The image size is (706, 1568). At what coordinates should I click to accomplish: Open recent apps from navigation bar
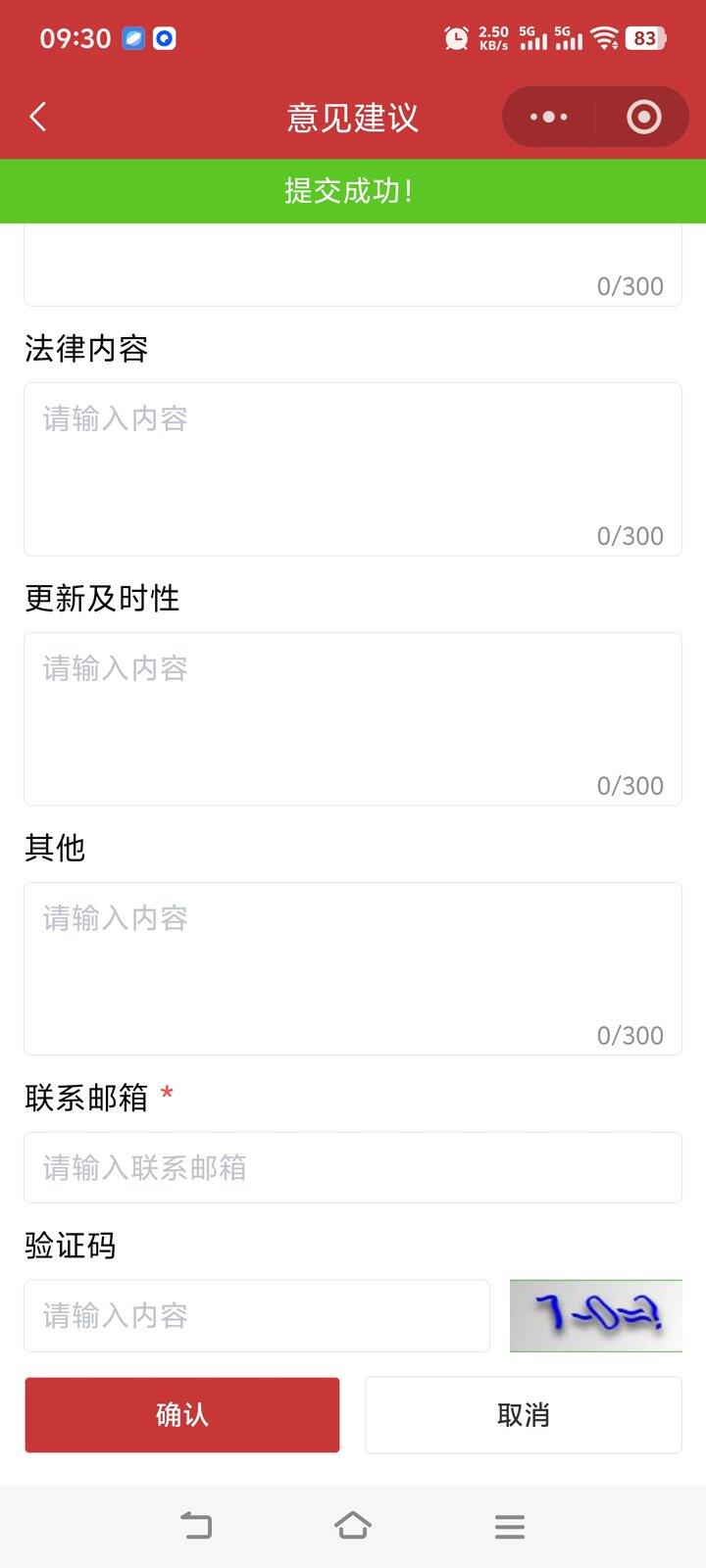(509, 1526)
